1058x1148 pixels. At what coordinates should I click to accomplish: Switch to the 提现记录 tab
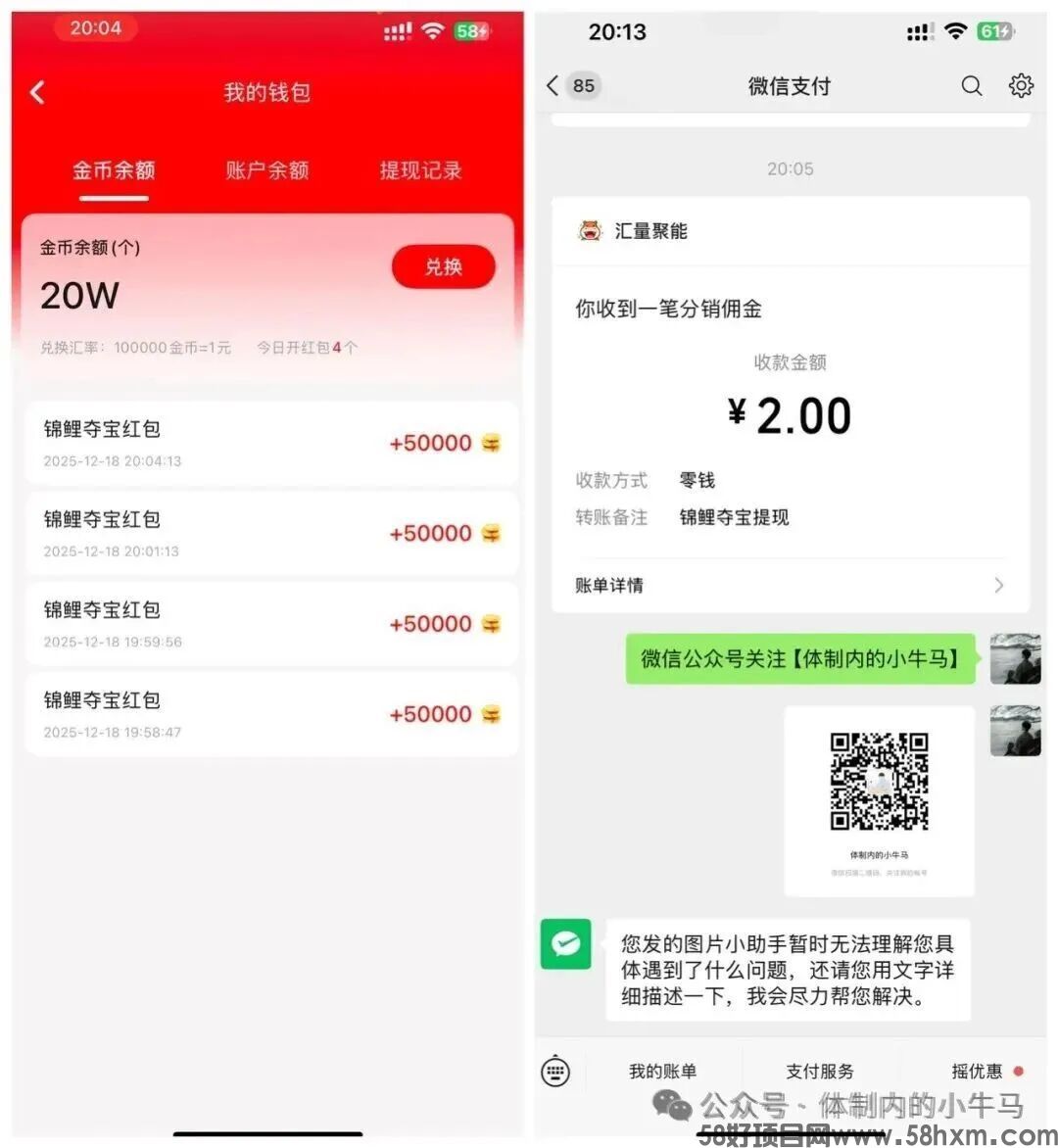pyautogui.click(x=419, y=170)
